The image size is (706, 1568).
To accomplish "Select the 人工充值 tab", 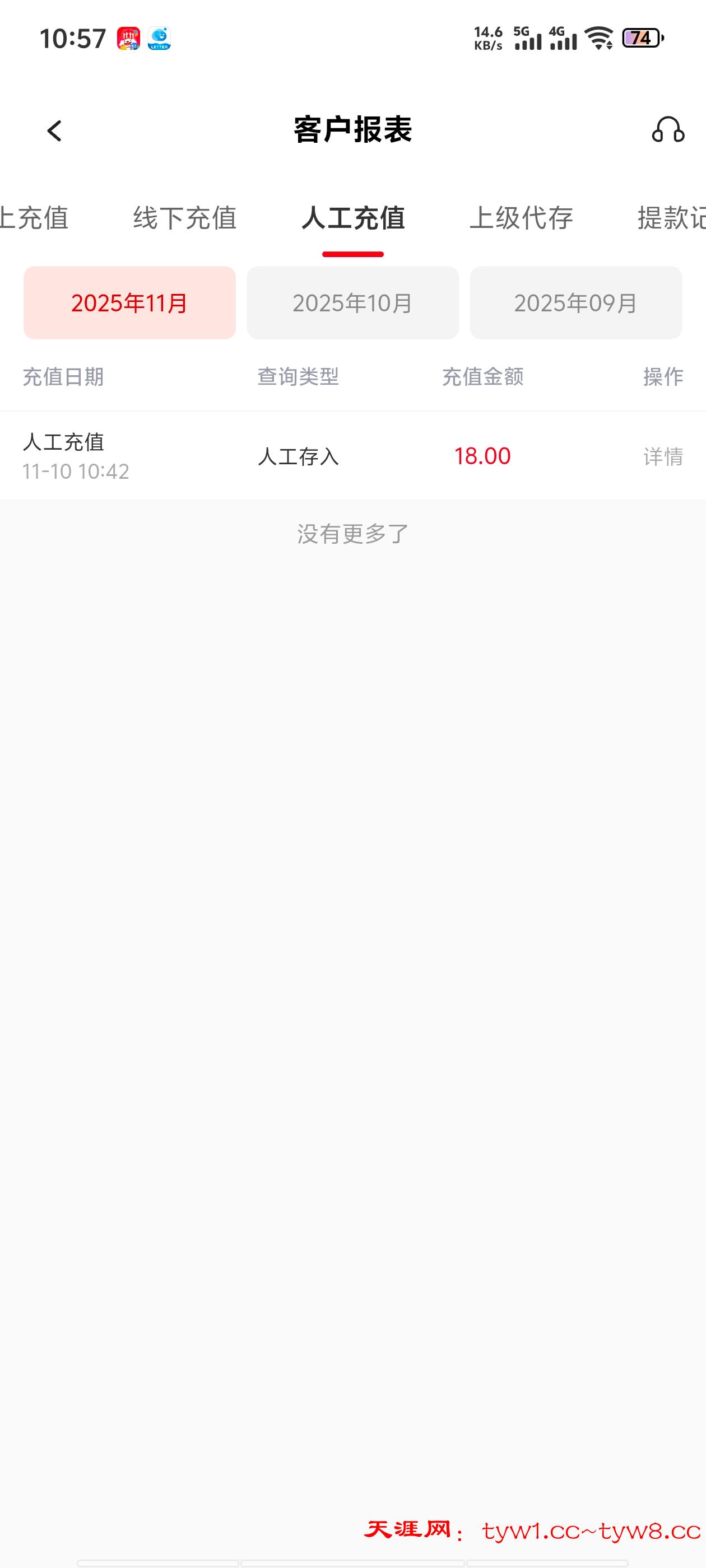I will 352,218.
